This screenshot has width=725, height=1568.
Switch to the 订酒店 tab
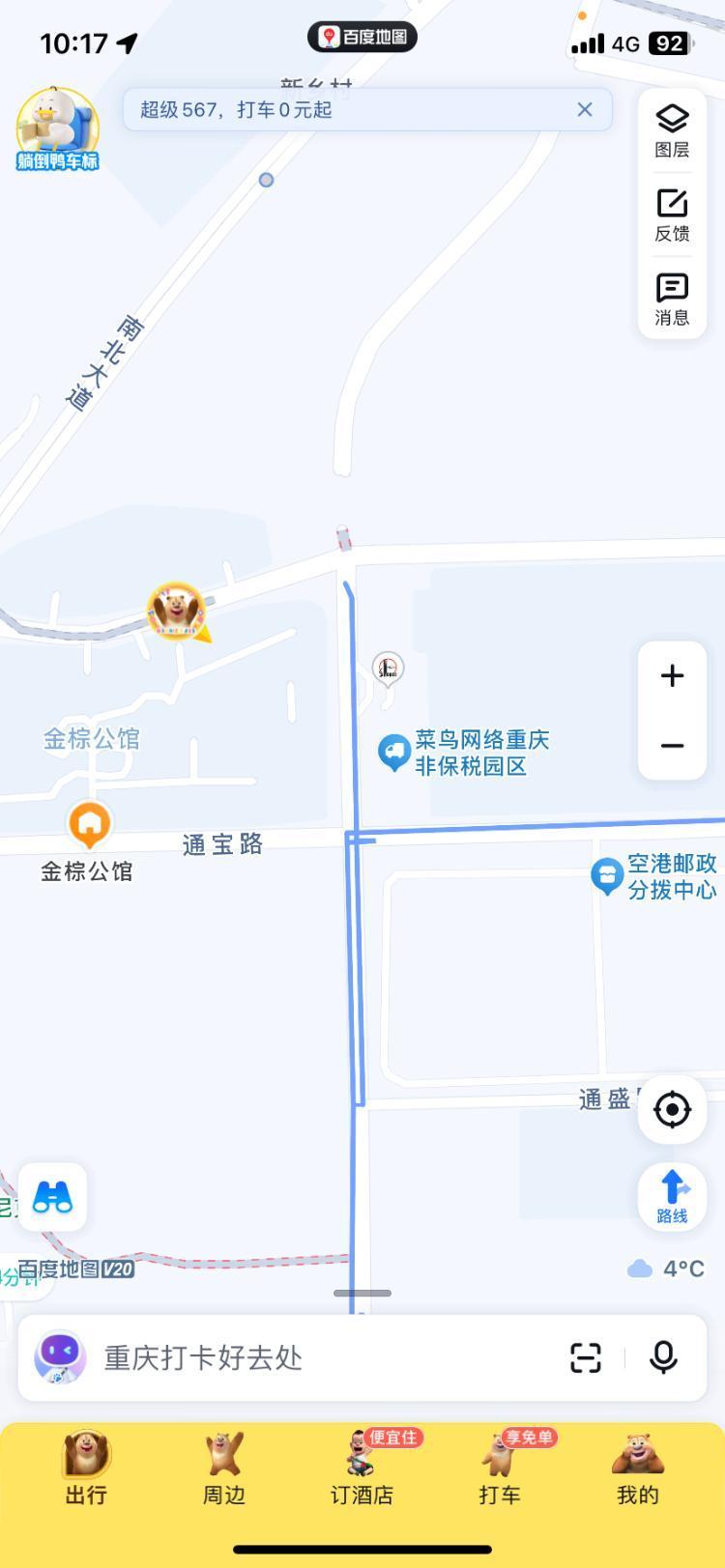(362, 1468)
